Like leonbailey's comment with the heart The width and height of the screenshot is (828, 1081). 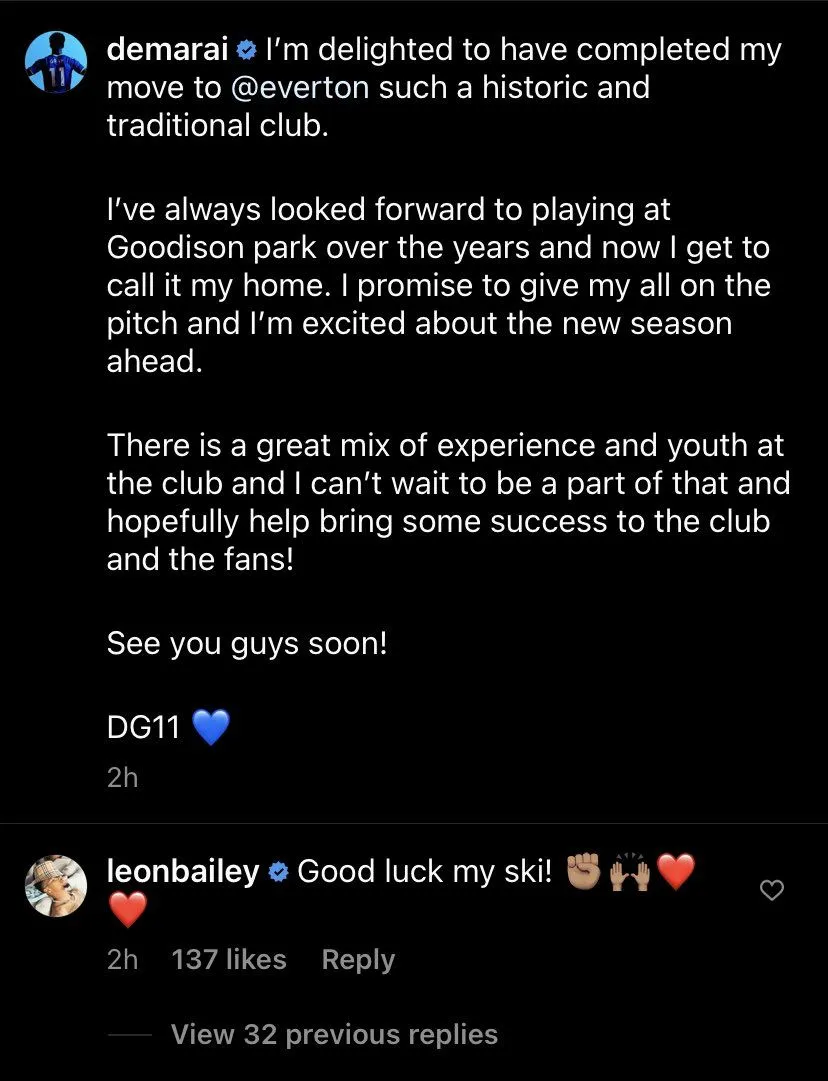point(771,890)
